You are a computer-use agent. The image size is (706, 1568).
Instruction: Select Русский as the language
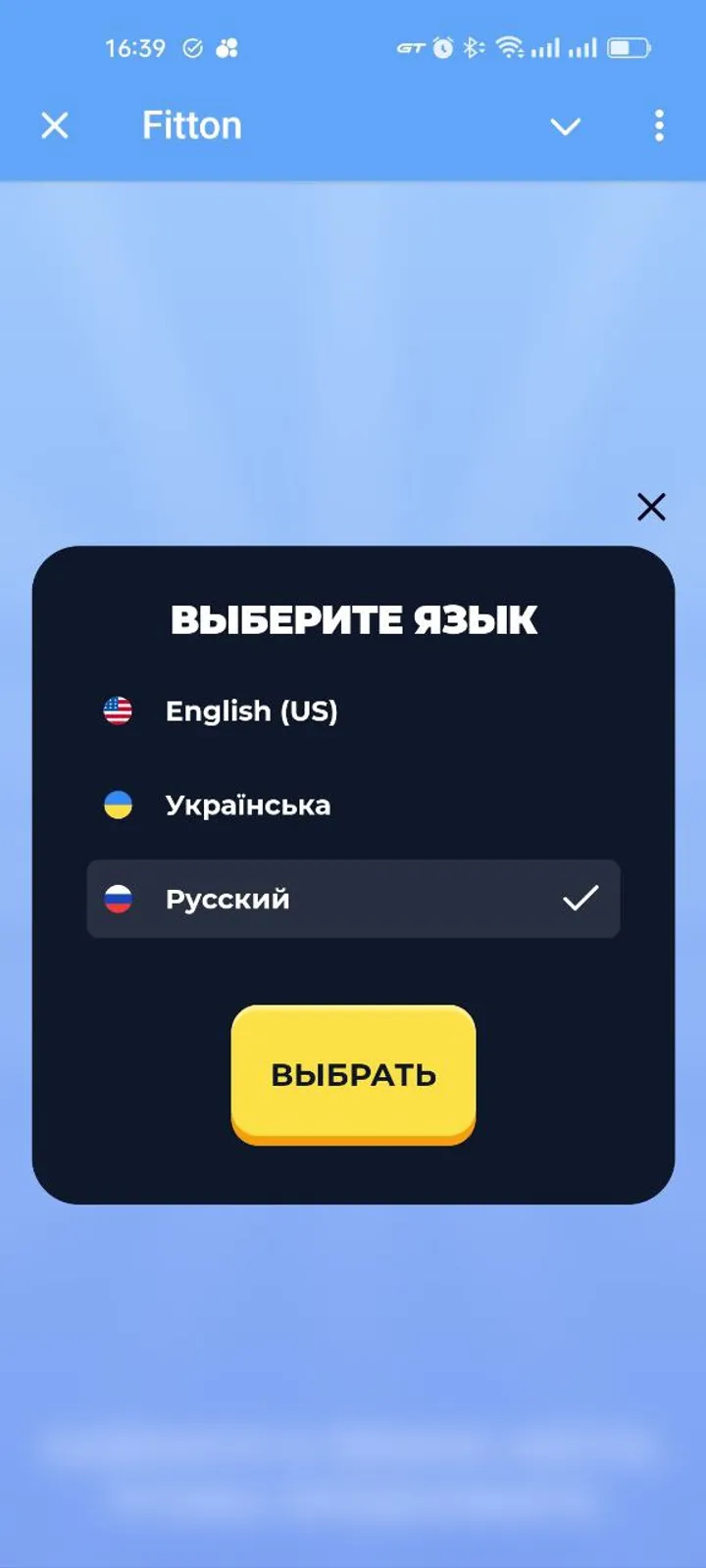pyautogui.click(x=227, y=899)
